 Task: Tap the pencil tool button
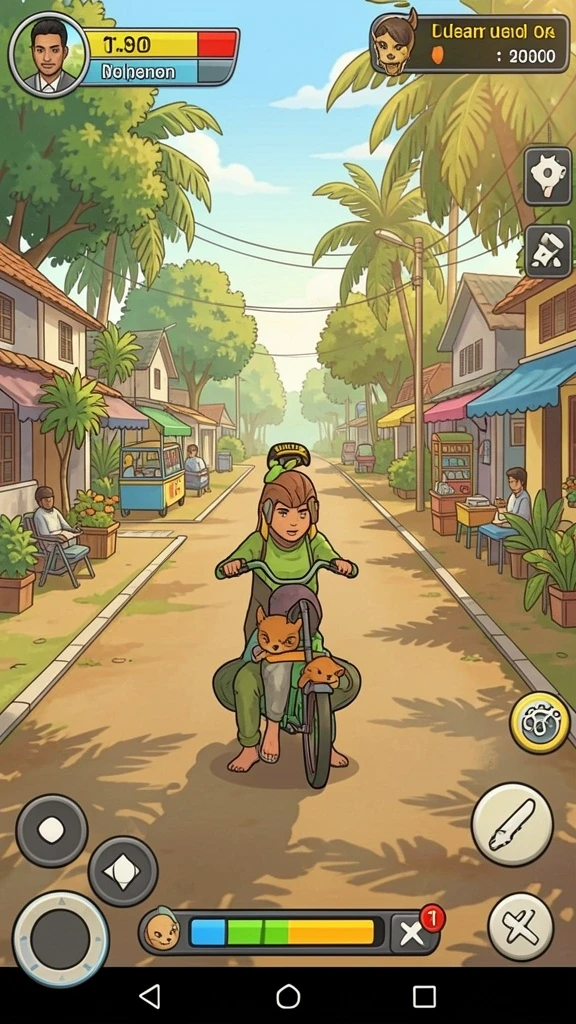547,251
